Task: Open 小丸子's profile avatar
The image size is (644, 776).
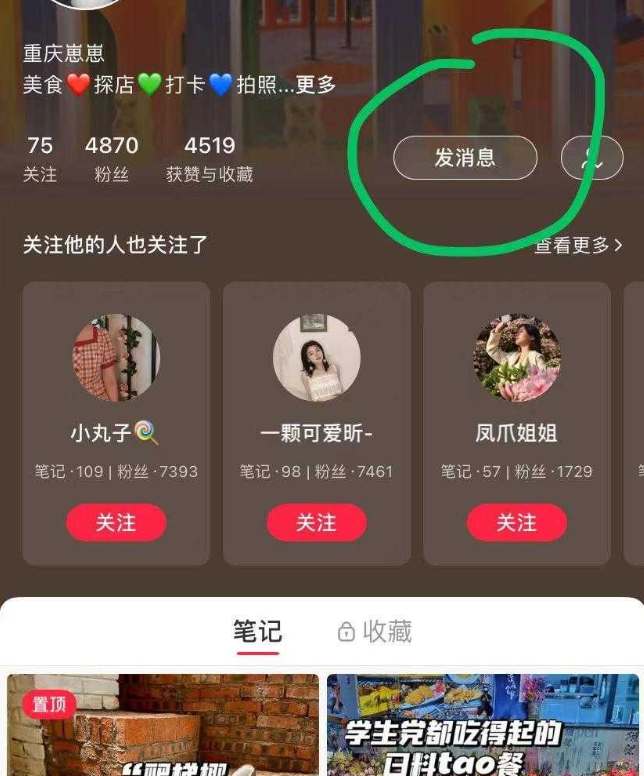Action: point(116,358)
